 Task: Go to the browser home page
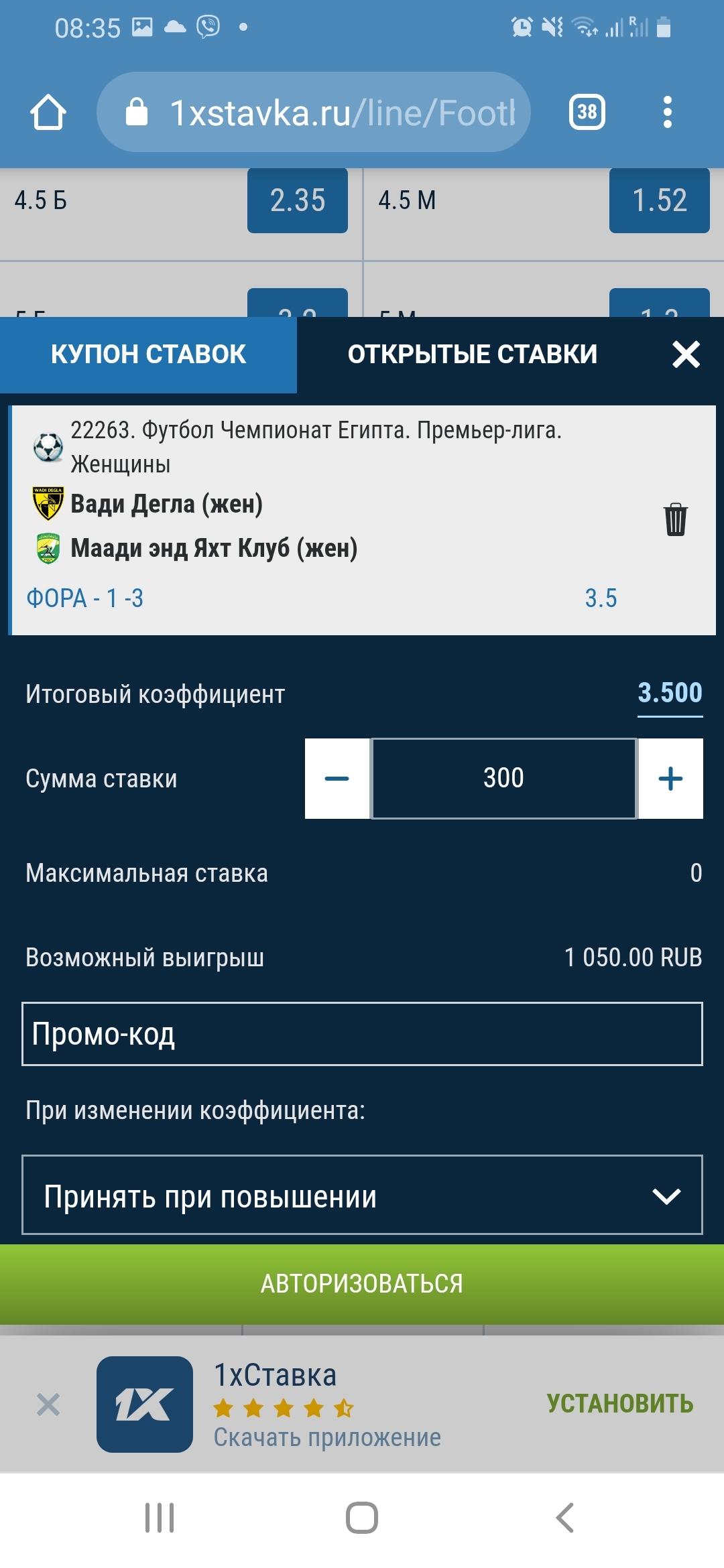coord(48,112)
